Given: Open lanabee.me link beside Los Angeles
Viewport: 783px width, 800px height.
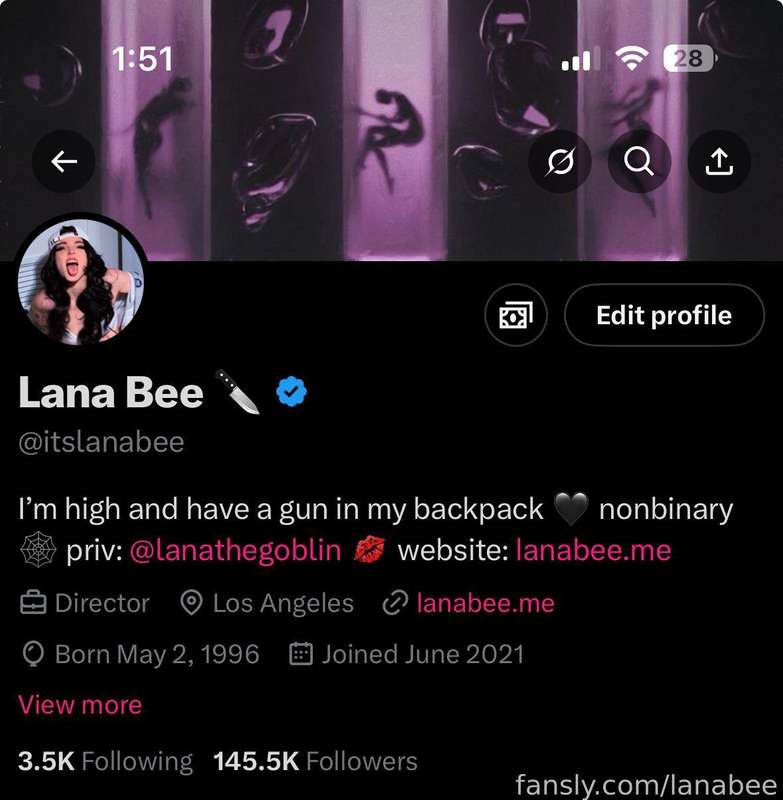Looking at the screenshot, I should (x=485, y=603).
